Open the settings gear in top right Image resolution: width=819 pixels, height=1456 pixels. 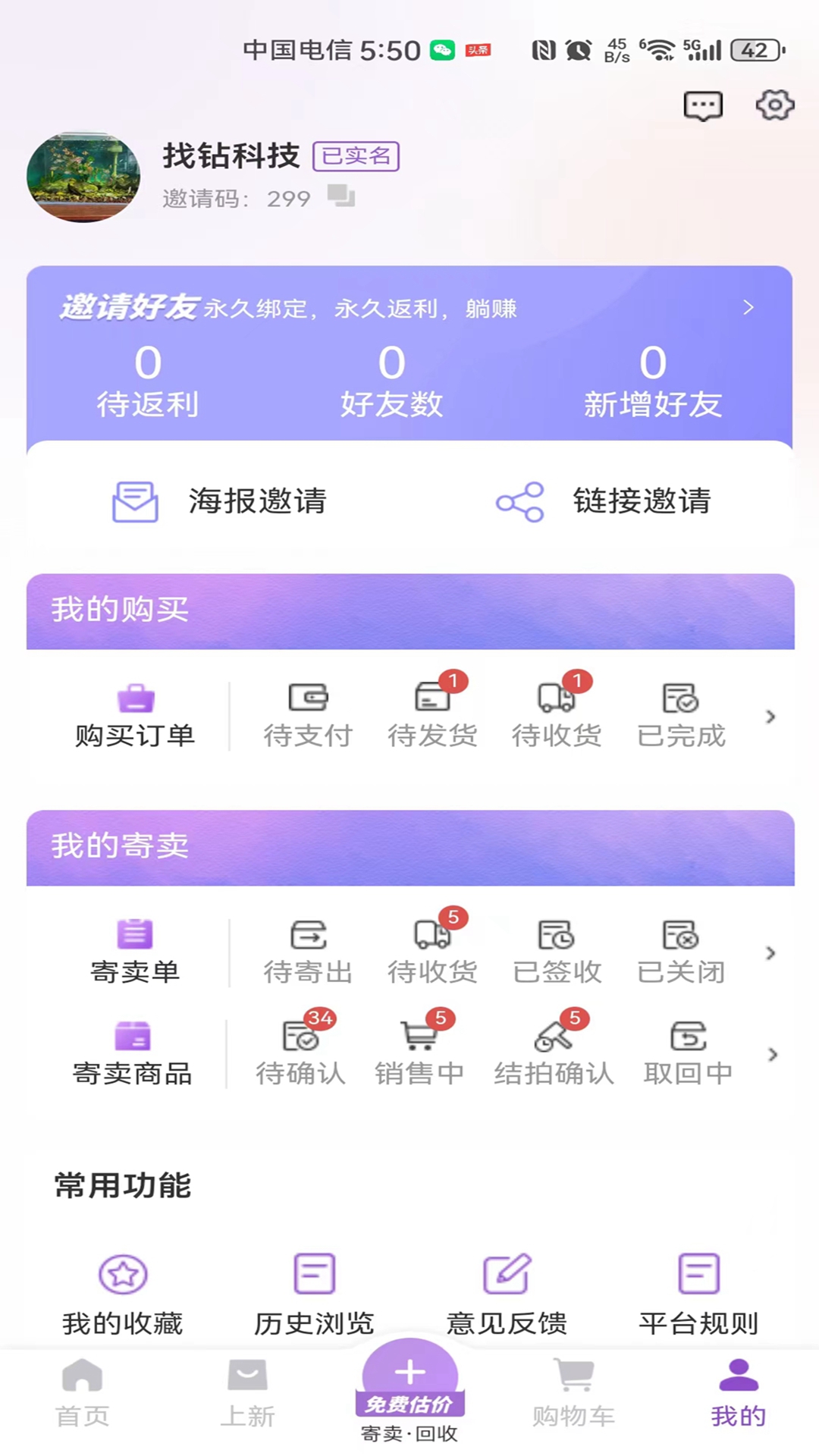point(774,106)
